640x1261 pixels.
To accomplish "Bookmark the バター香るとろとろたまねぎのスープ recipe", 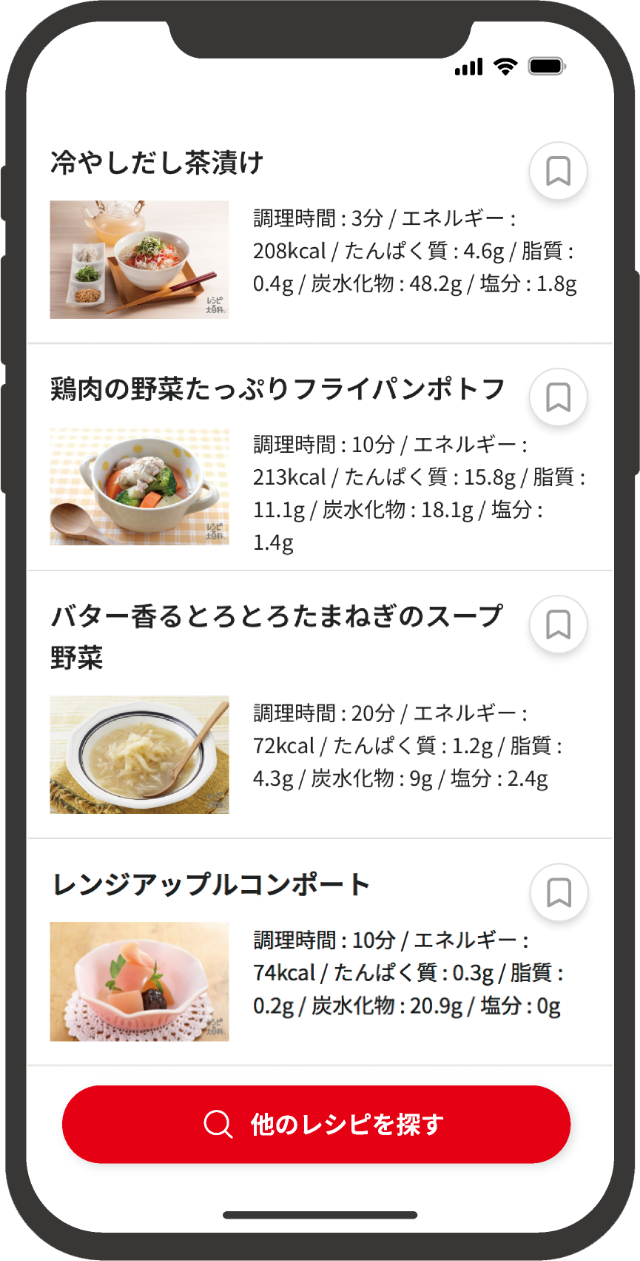I will 558,625.
